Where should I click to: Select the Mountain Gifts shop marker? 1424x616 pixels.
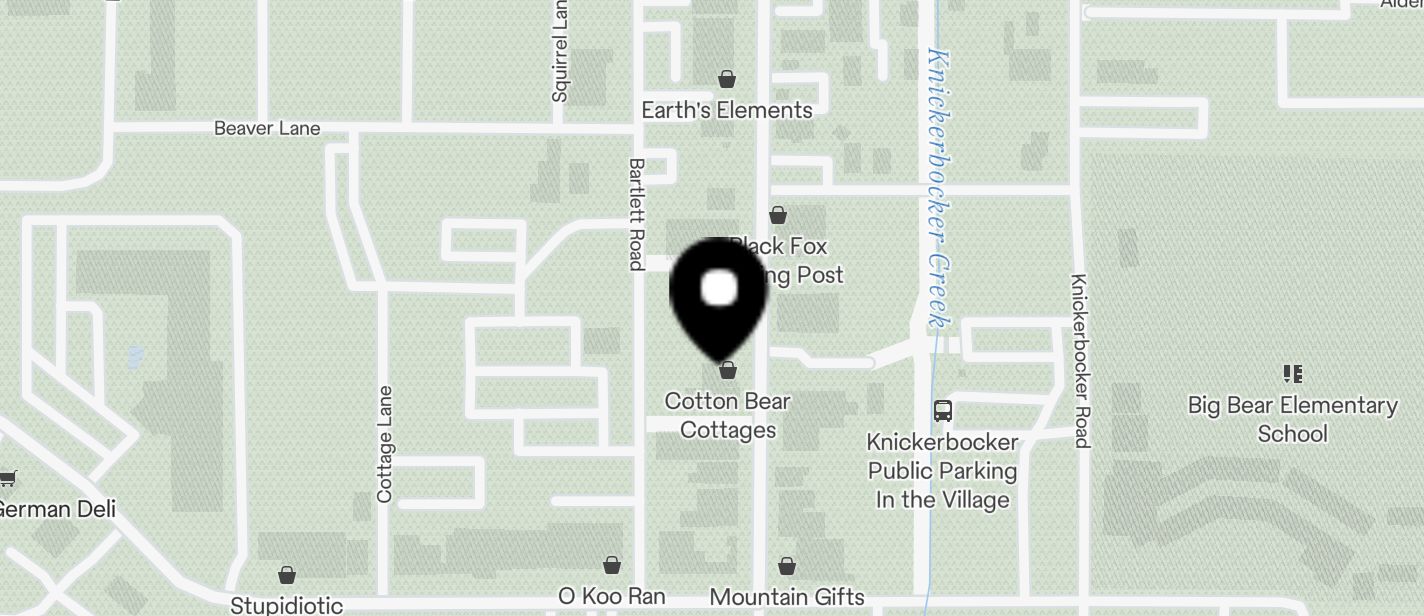point(787,567)
